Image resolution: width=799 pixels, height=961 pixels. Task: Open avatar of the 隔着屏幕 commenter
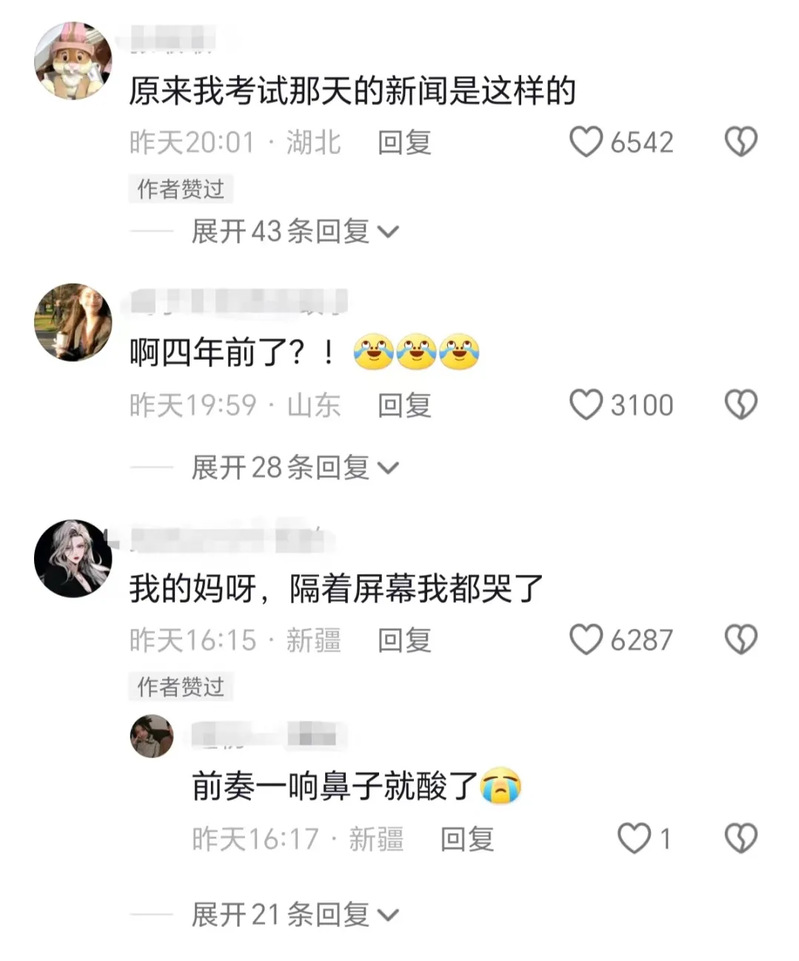tap(73, 558)
